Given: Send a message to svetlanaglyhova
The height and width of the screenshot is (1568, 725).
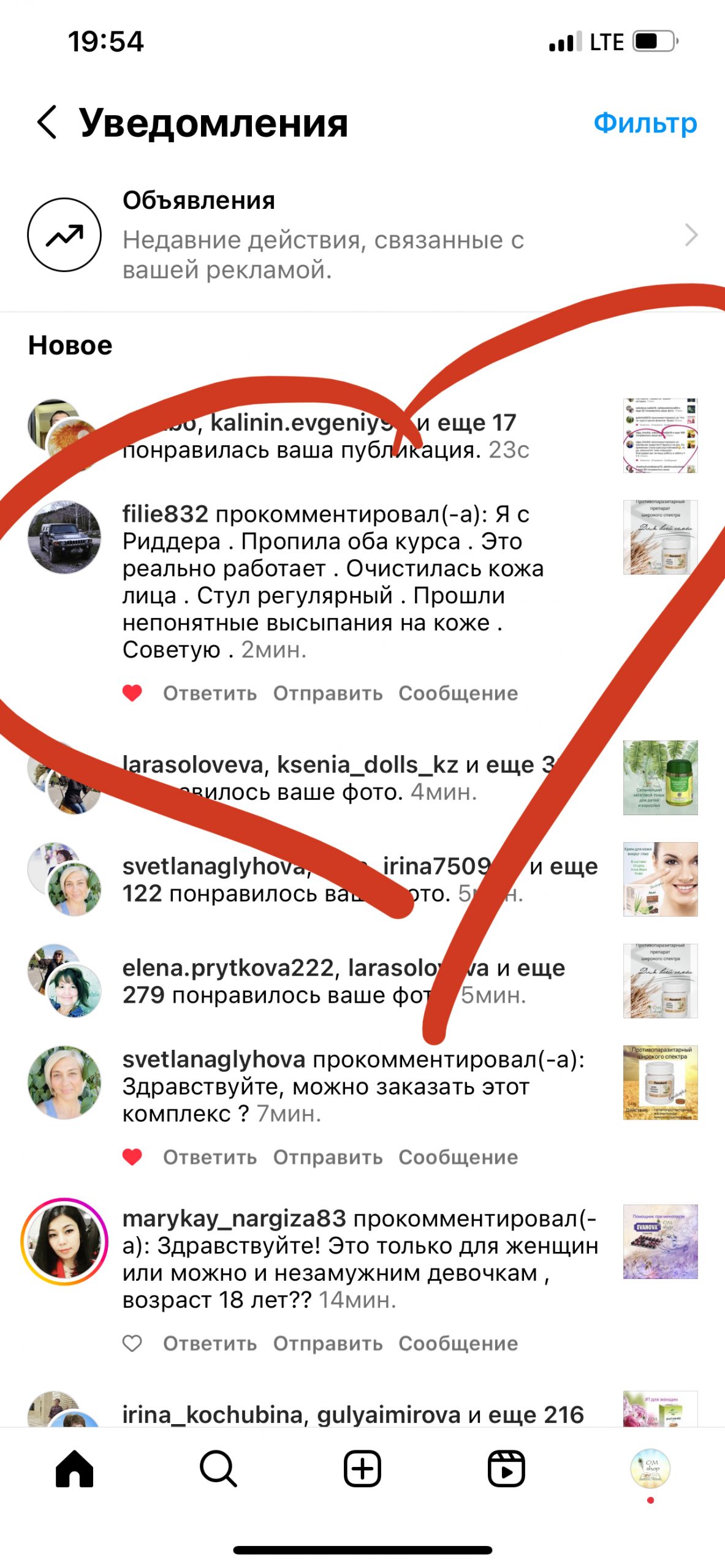Looking at the screenshot, I should 395,1157.
